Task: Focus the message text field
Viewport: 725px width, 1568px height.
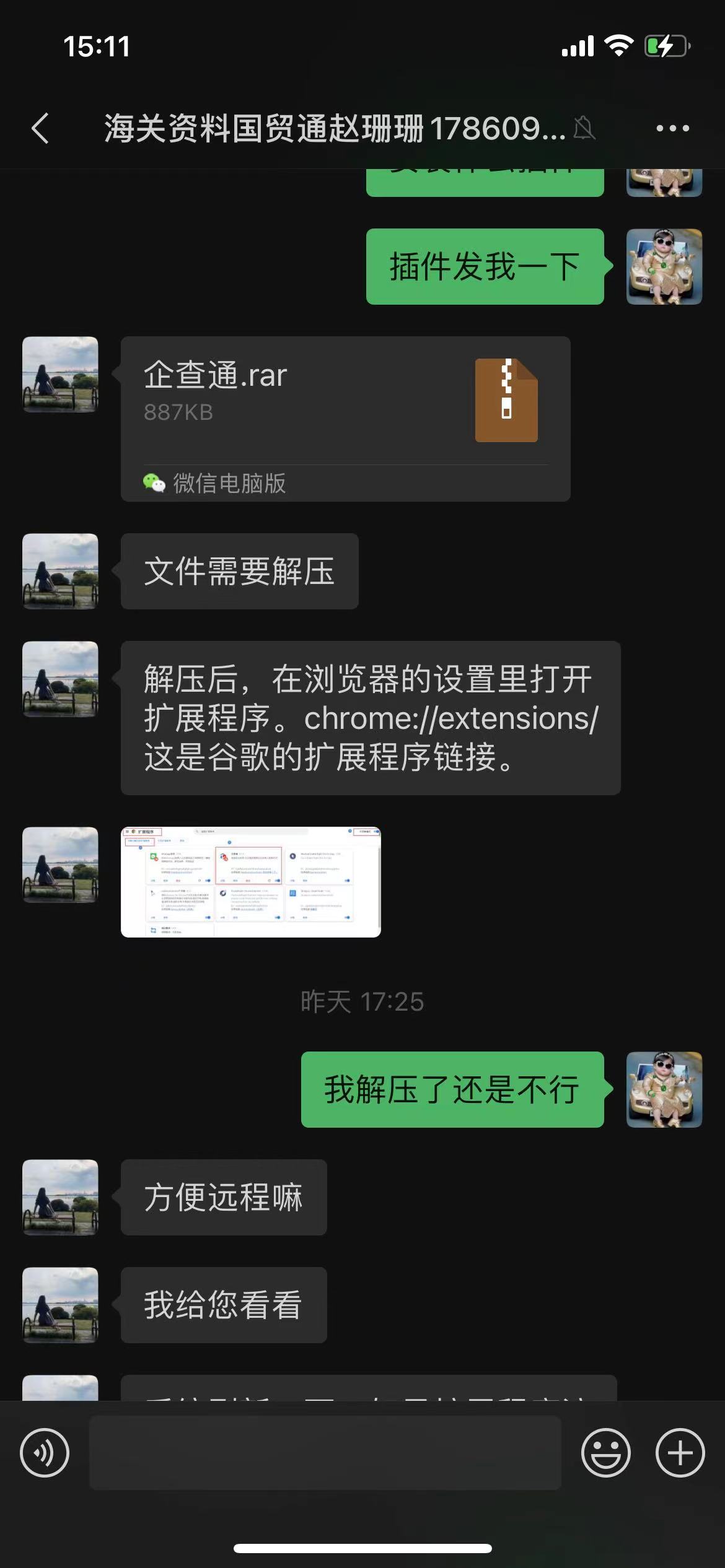Action: [325, 1453]
